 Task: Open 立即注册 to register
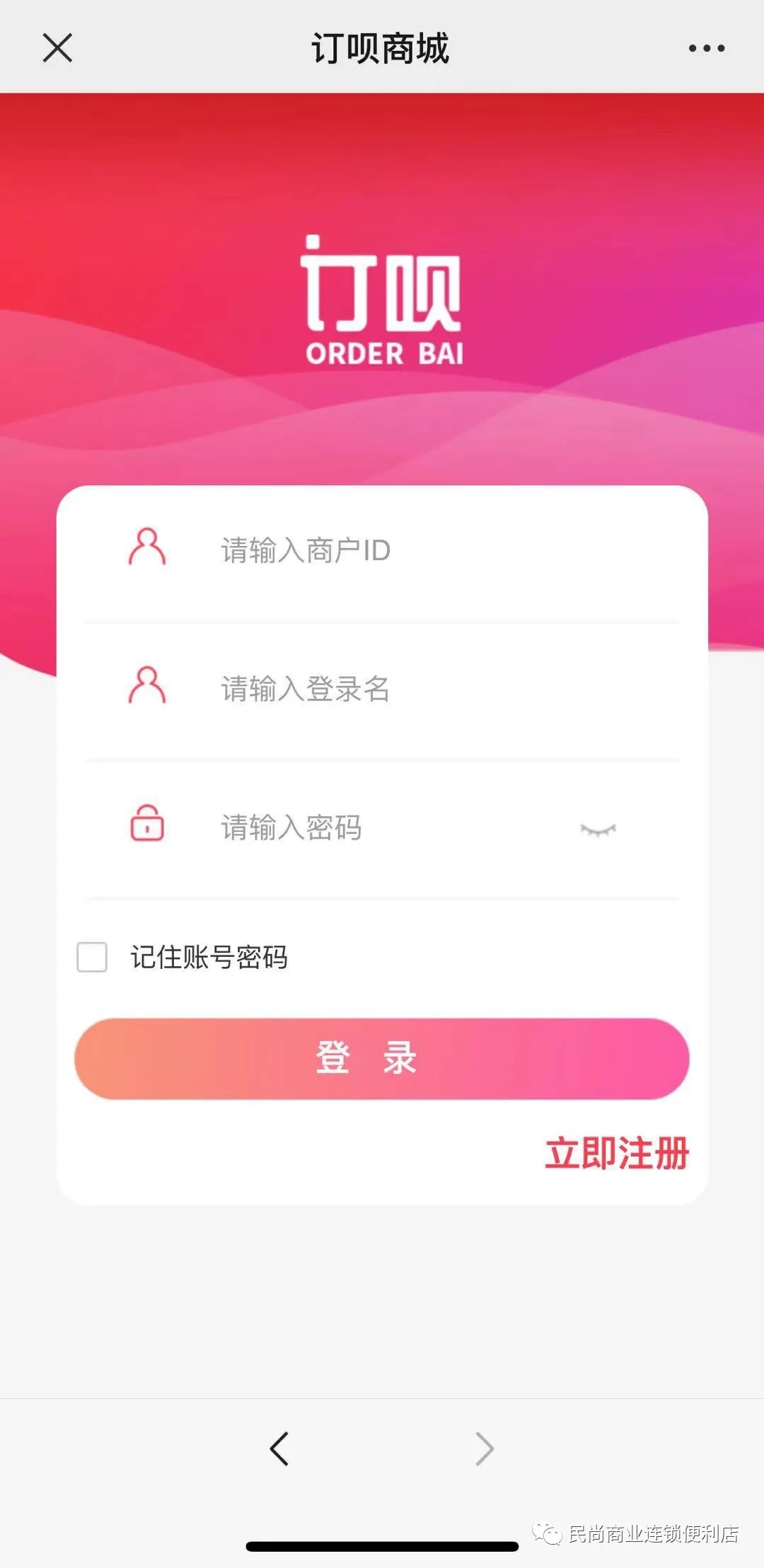click(x=616, y=1154)
